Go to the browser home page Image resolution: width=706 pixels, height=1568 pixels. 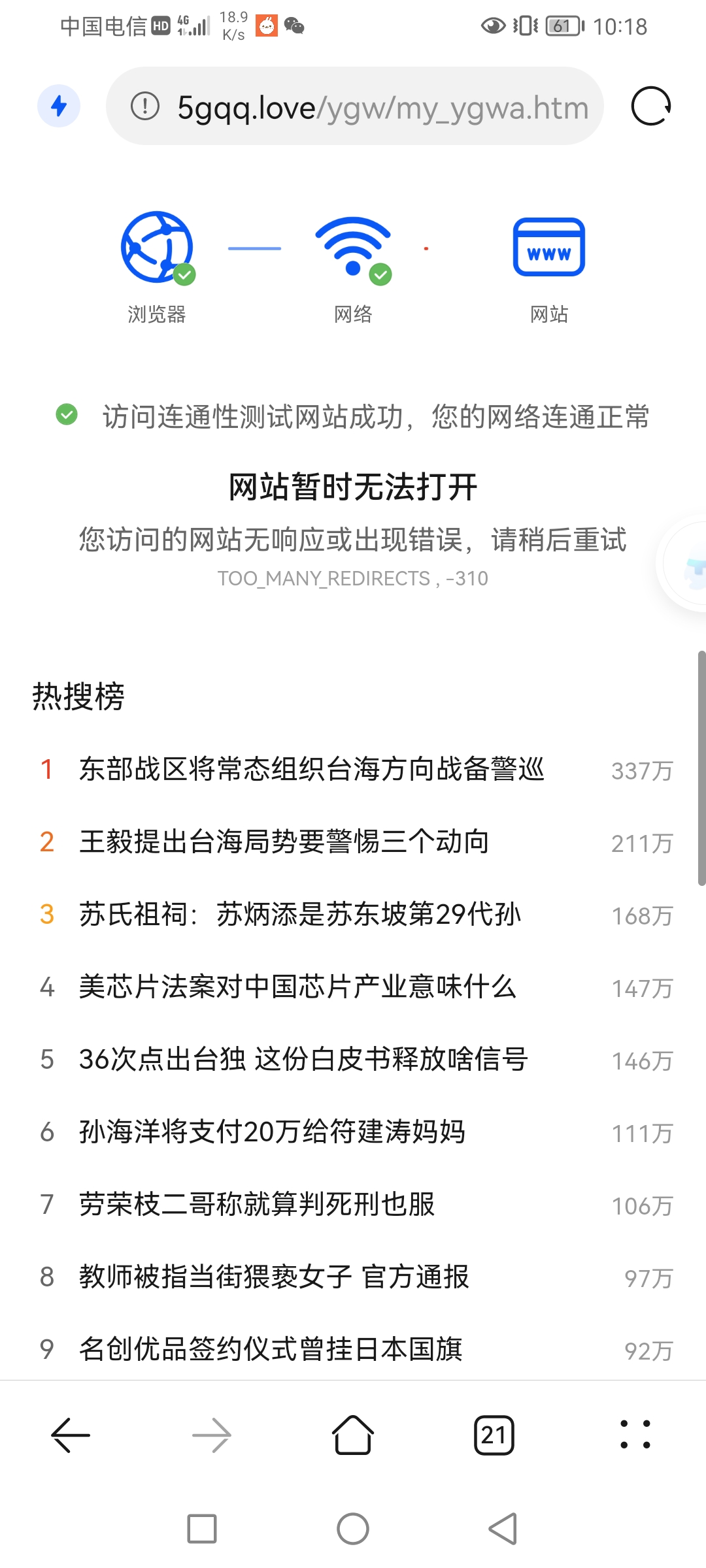353,1435
